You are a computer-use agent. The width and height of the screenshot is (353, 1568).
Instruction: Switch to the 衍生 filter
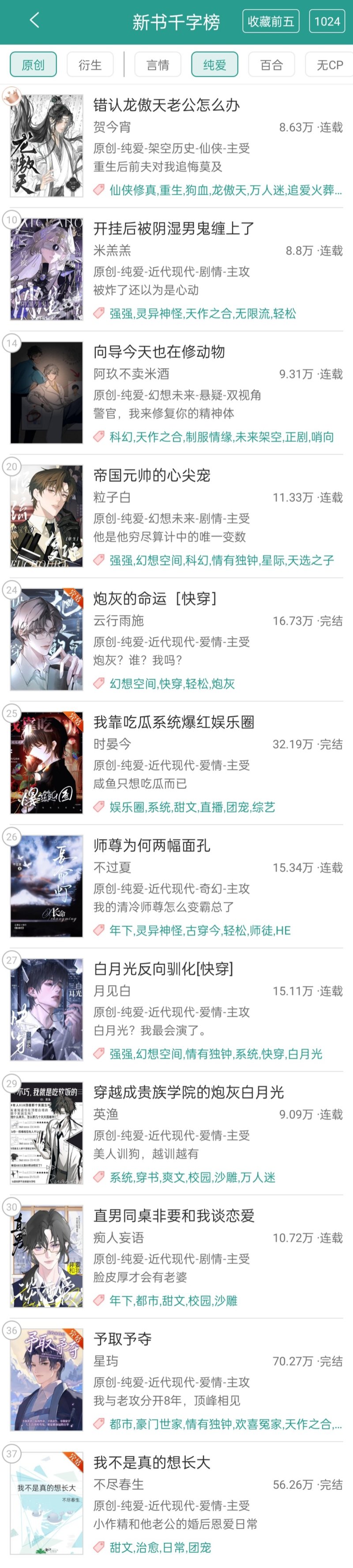90,64
